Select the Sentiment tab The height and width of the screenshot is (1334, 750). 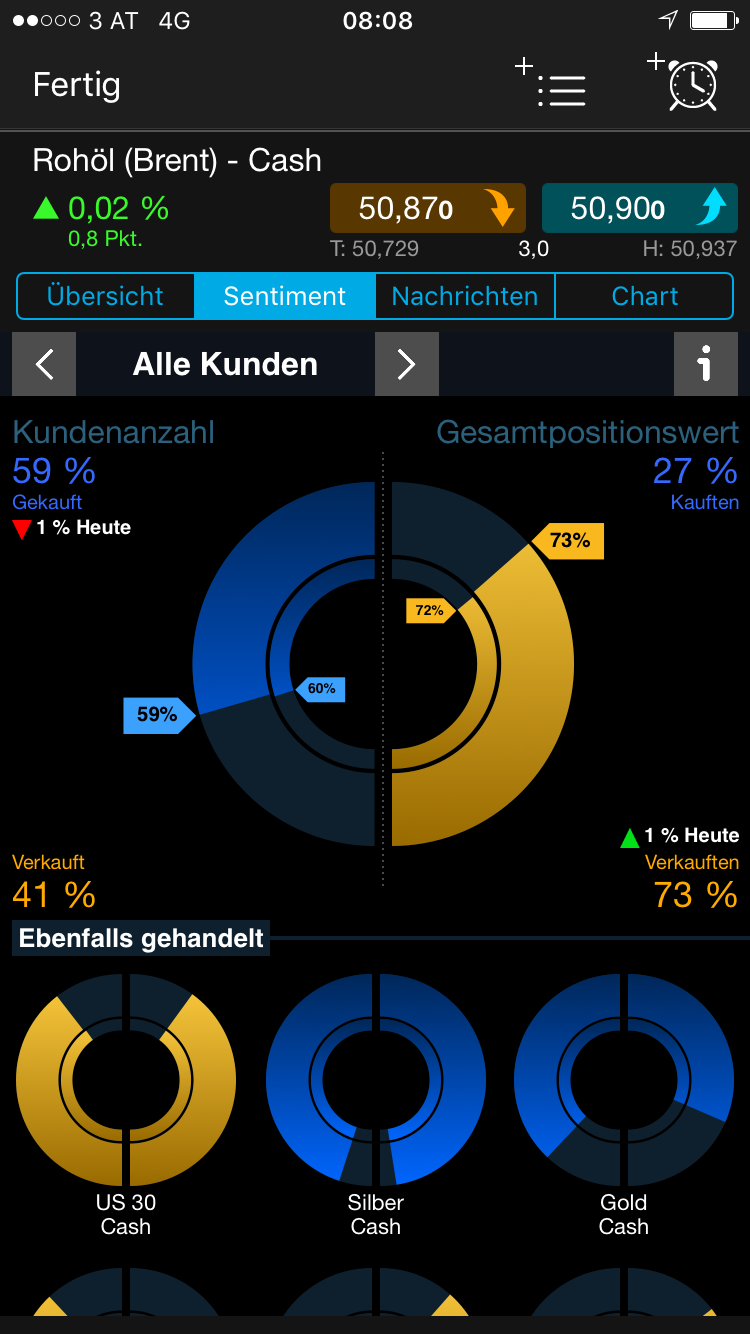[x=285, y=297]
